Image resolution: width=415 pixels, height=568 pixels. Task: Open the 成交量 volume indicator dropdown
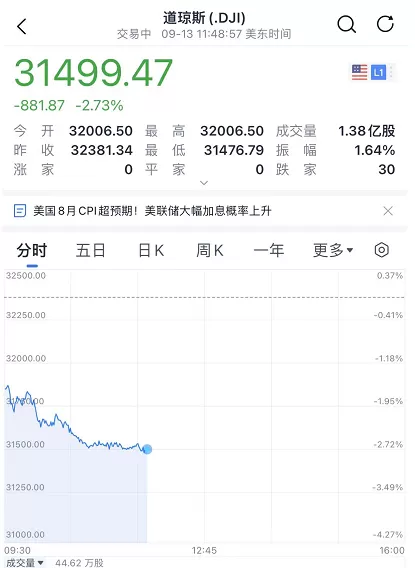click(x=25, y=563)
